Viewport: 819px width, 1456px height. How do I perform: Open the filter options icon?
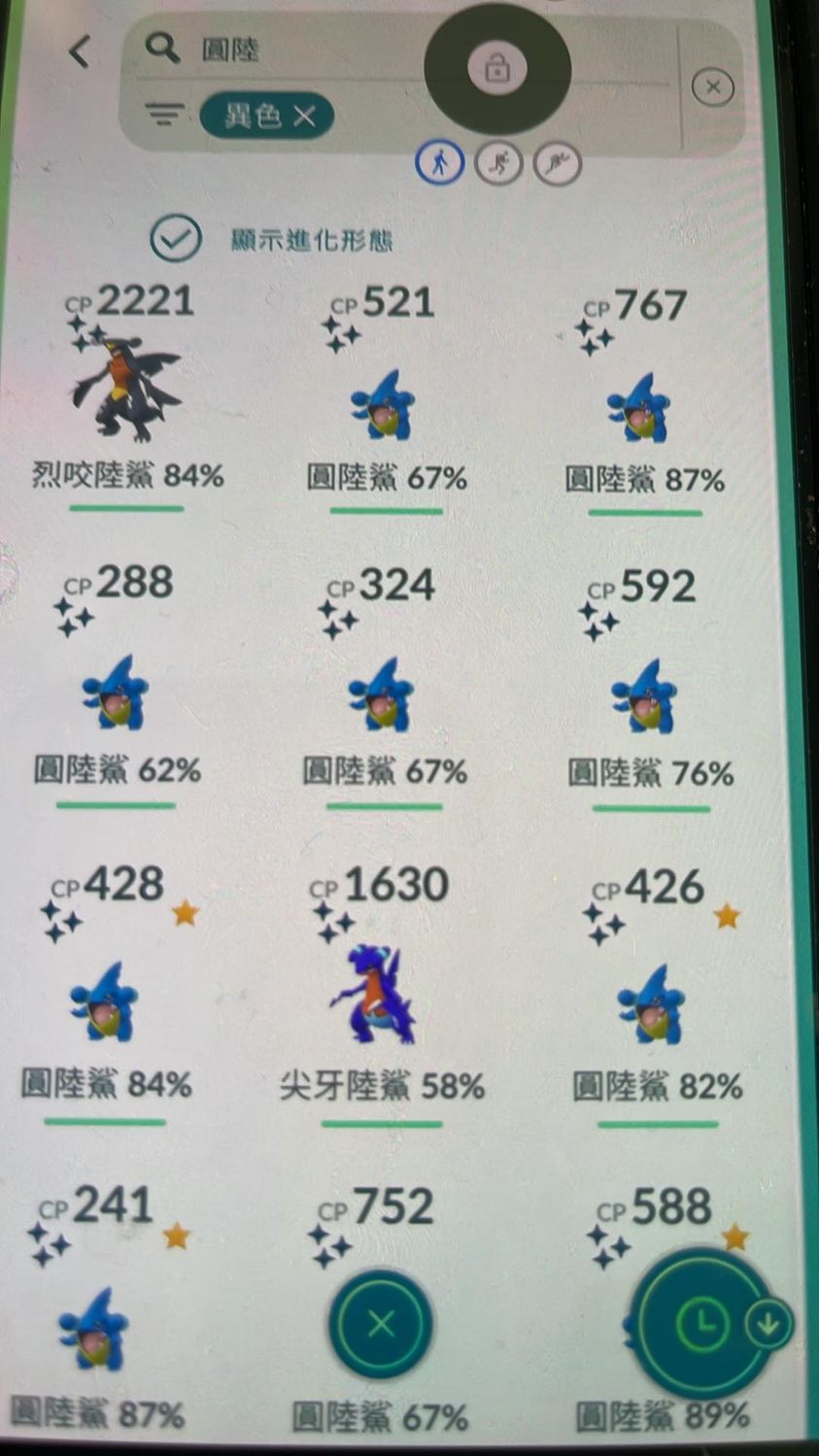click(x=163, y=116)
